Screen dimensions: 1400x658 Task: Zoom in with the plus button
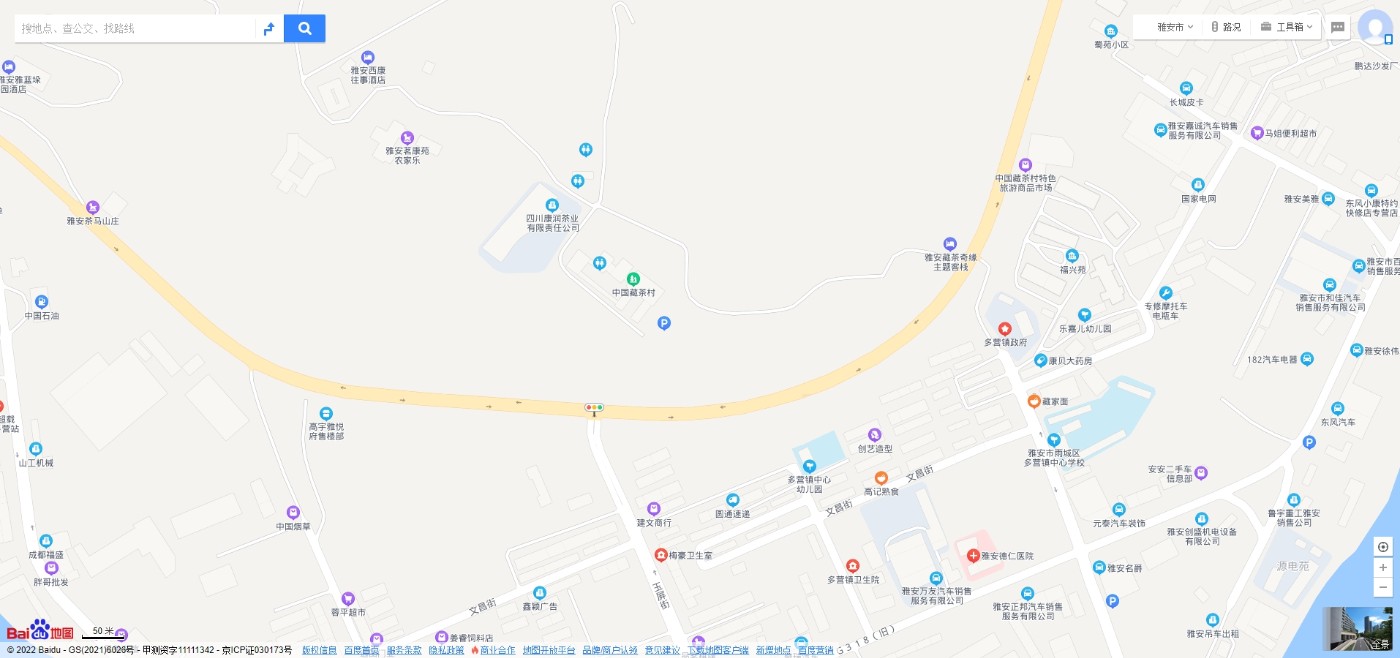pos(1383,568)
